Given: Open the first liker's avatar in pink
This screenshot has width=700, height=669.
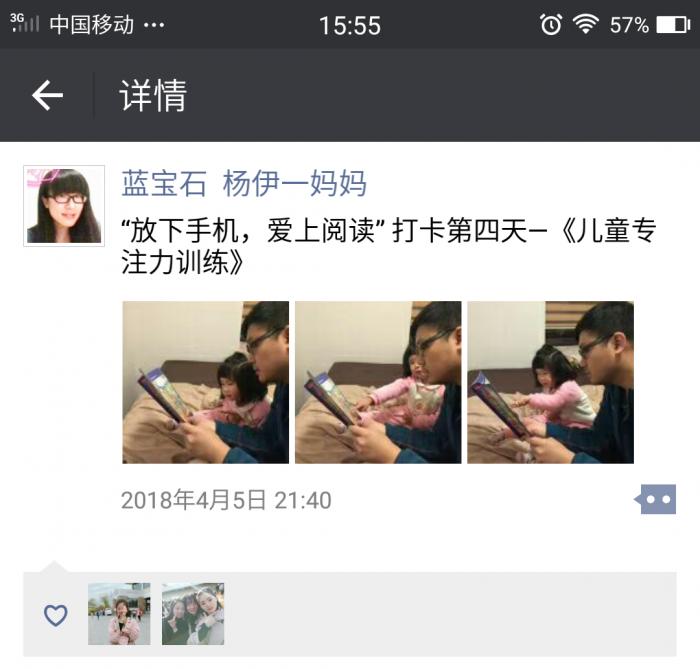Looking at the screenshot, I should click(119, 614).
